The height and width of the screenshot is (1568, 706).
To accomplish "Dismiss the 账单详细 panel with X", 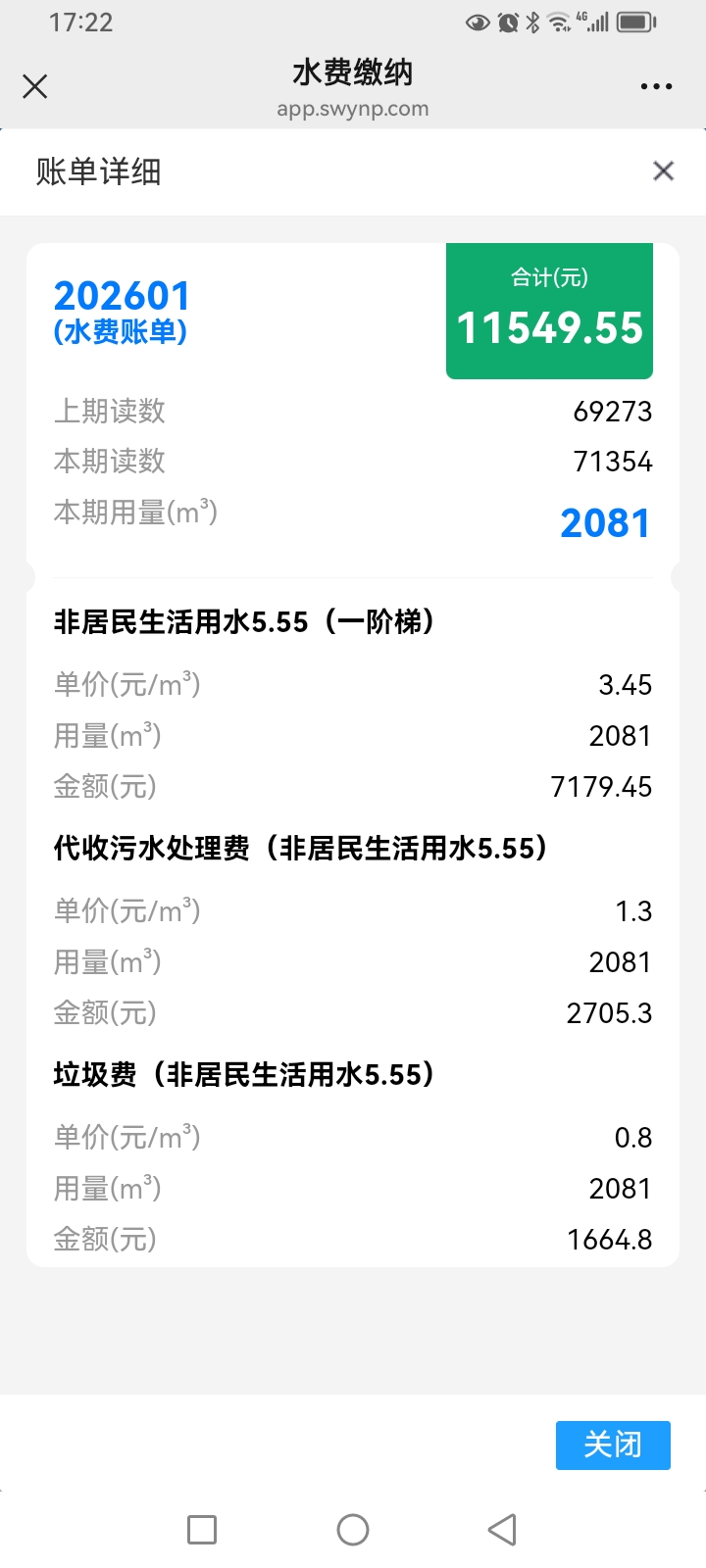I will (664, 171).
